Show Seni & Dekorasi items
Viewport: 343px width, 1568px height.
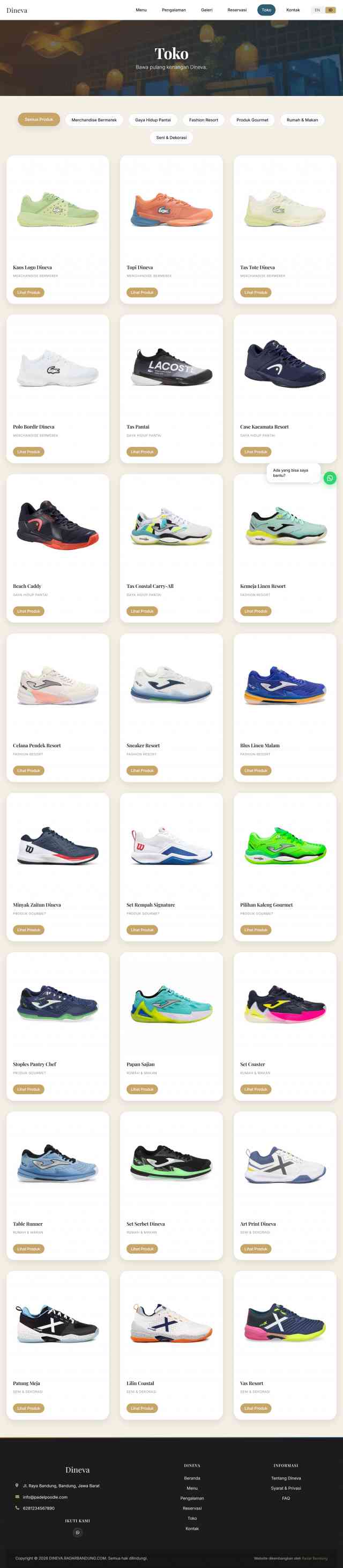pos(171,137)
